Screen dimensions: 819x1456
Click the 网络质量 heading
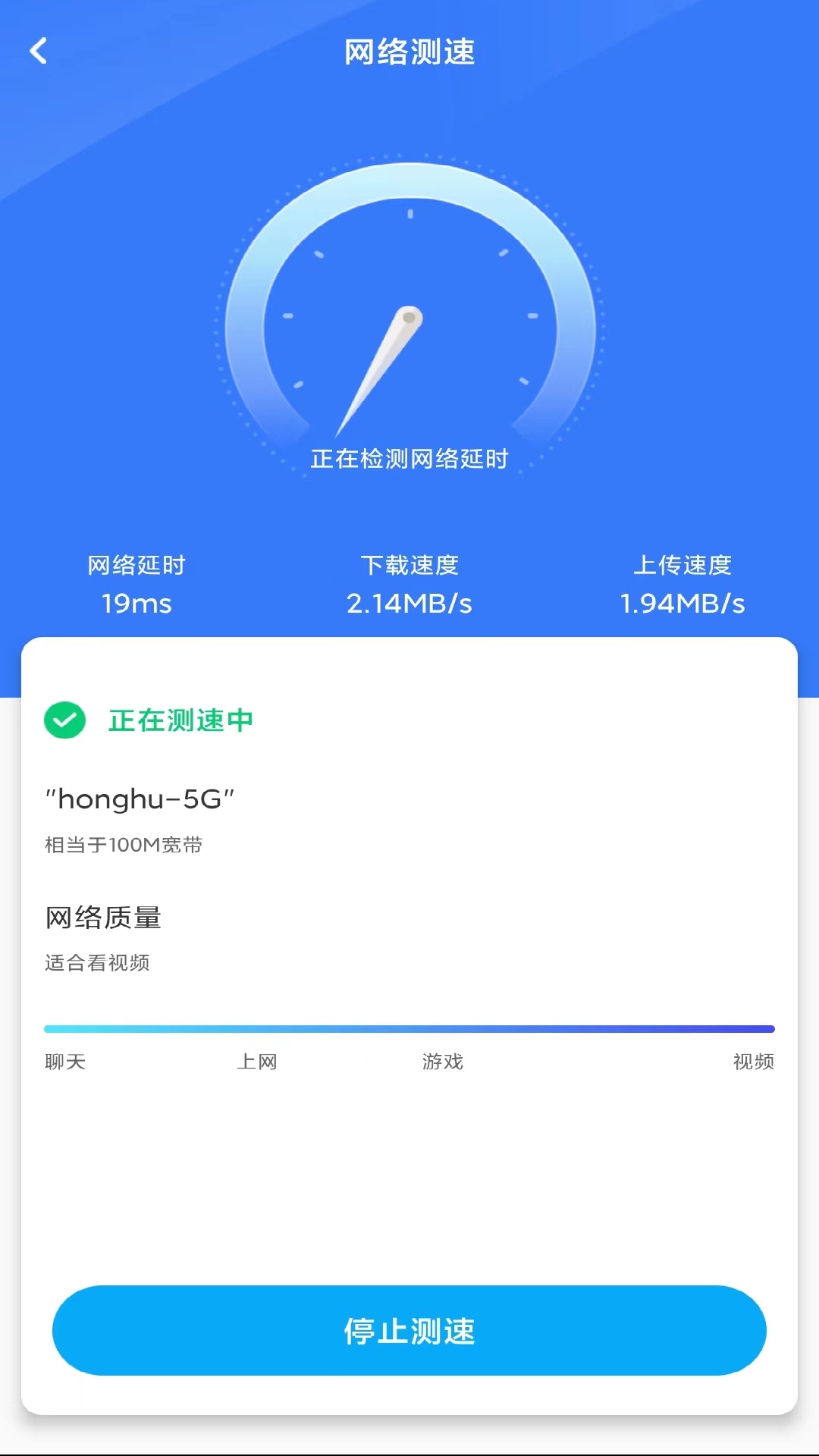point(103,918)
